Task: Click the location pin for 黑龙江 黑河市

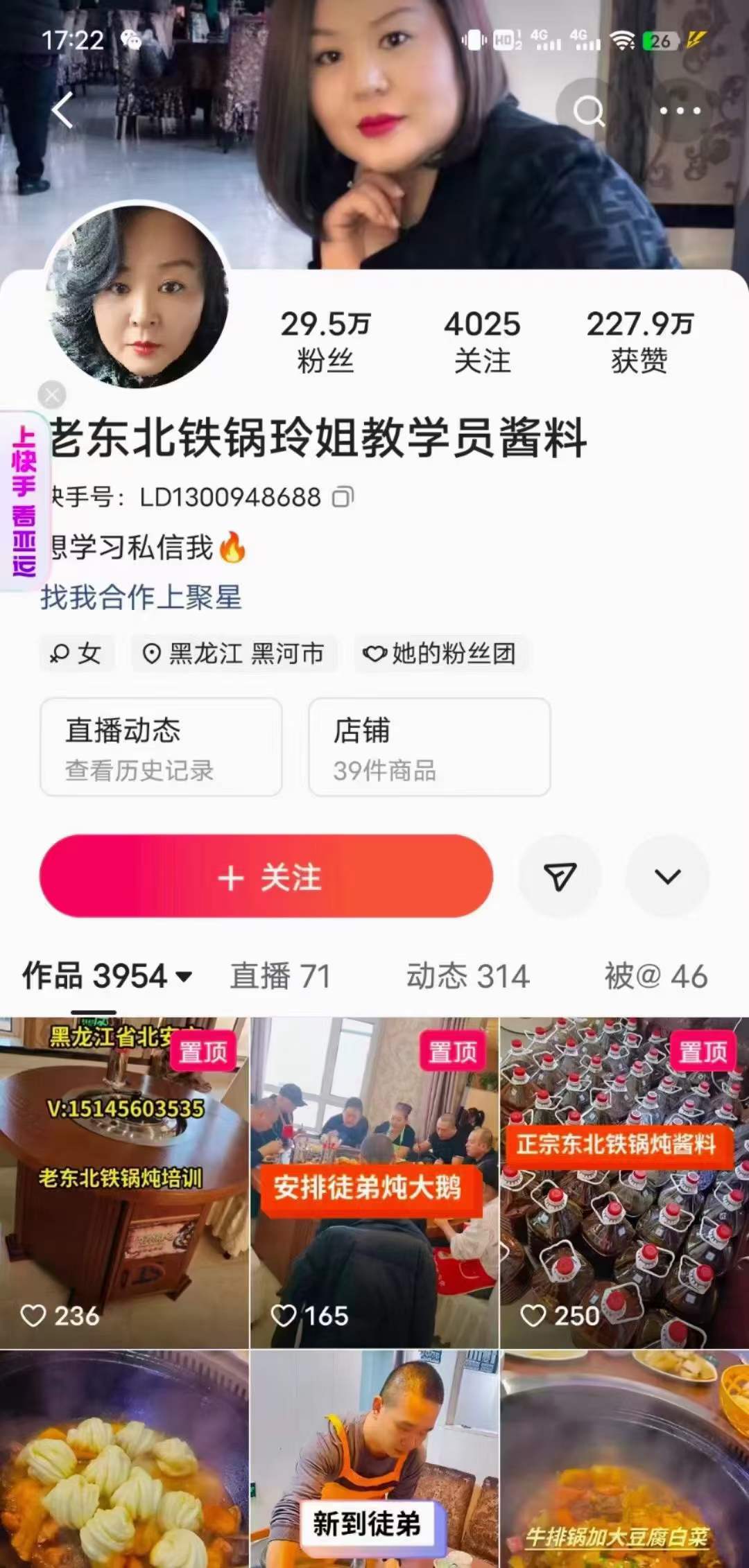Action: (x=152, y=652)
